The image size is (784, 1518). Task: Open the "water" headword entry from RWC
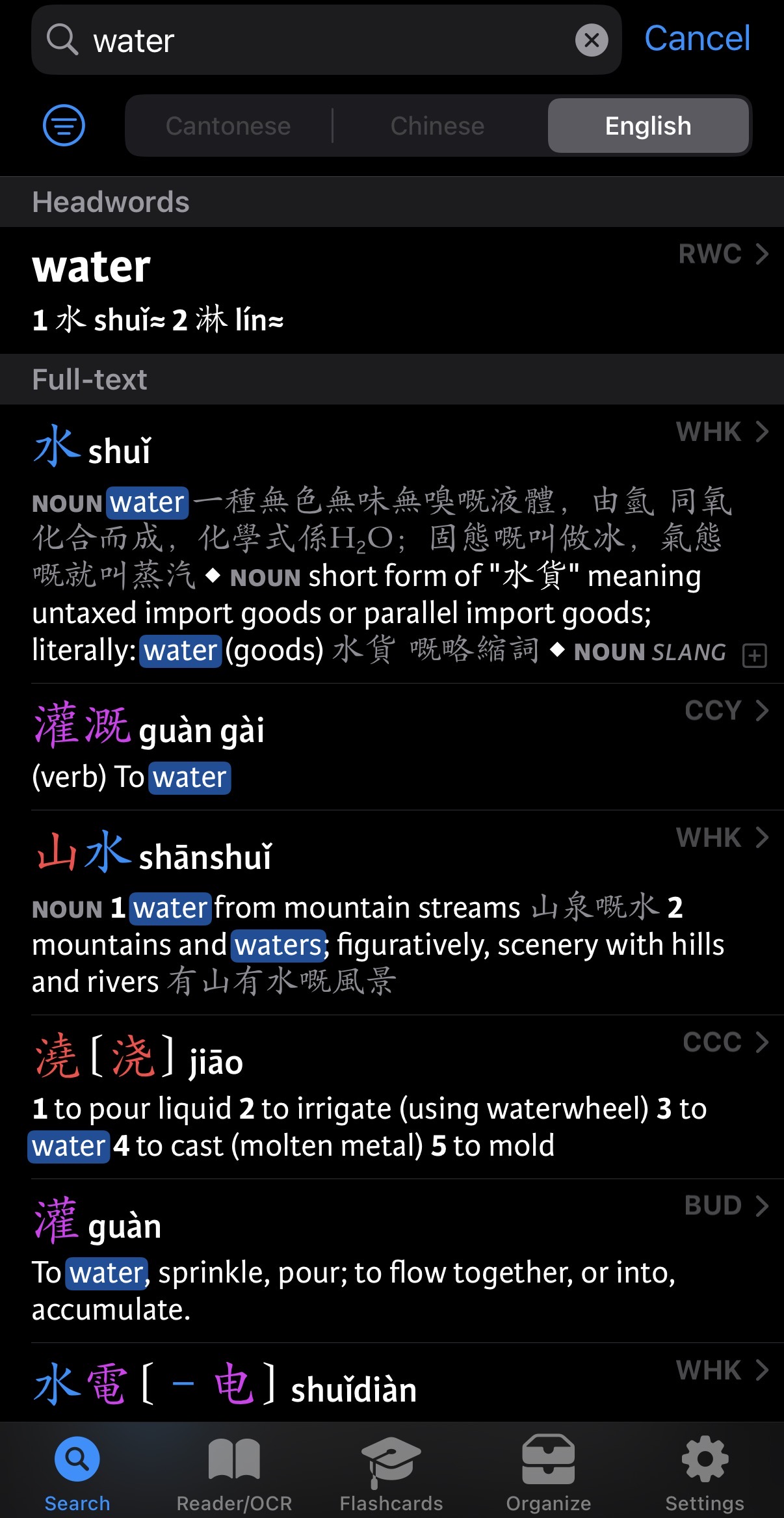pyautogui.click(x=390, y=289)
